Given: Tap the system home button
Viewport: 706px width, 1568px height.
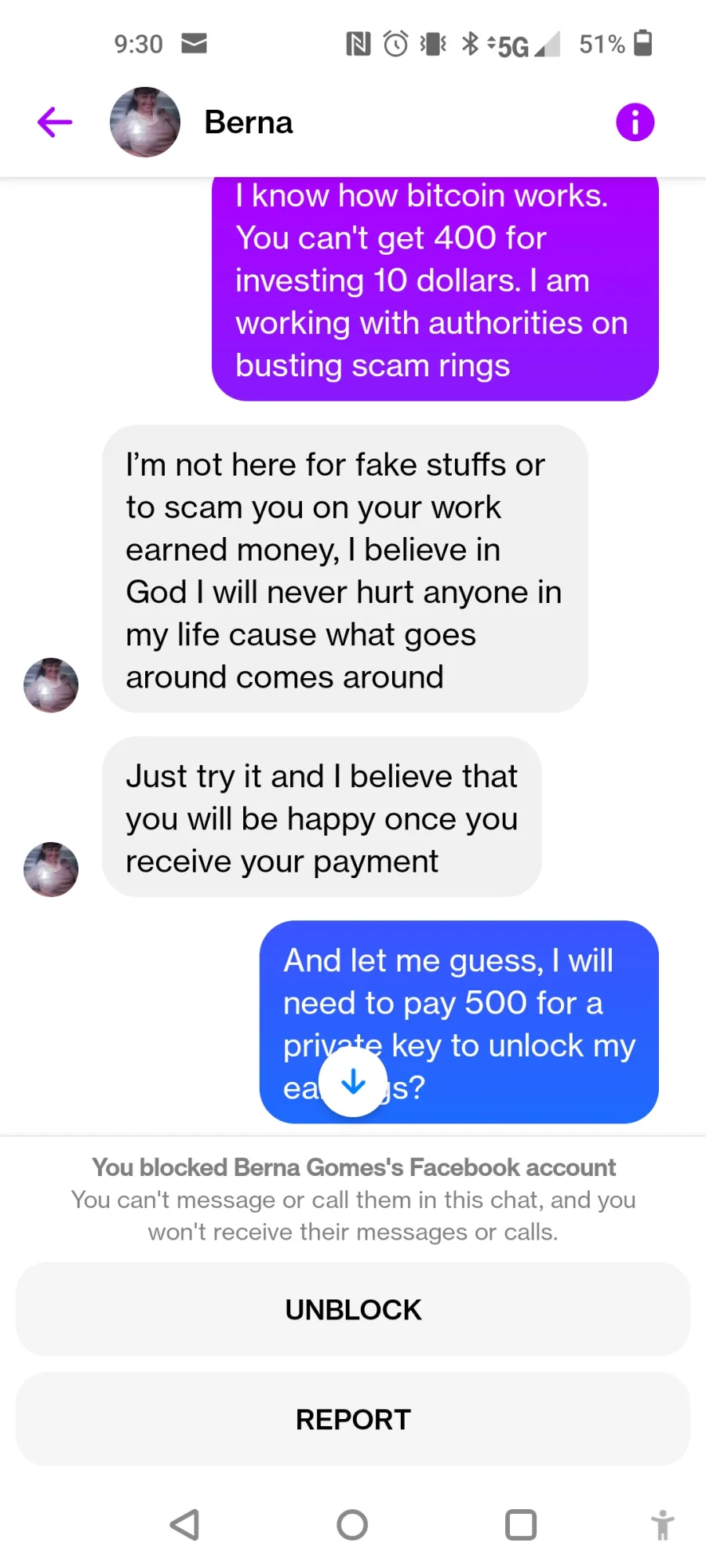Looking at the screenshot, I should [352, 1525].
